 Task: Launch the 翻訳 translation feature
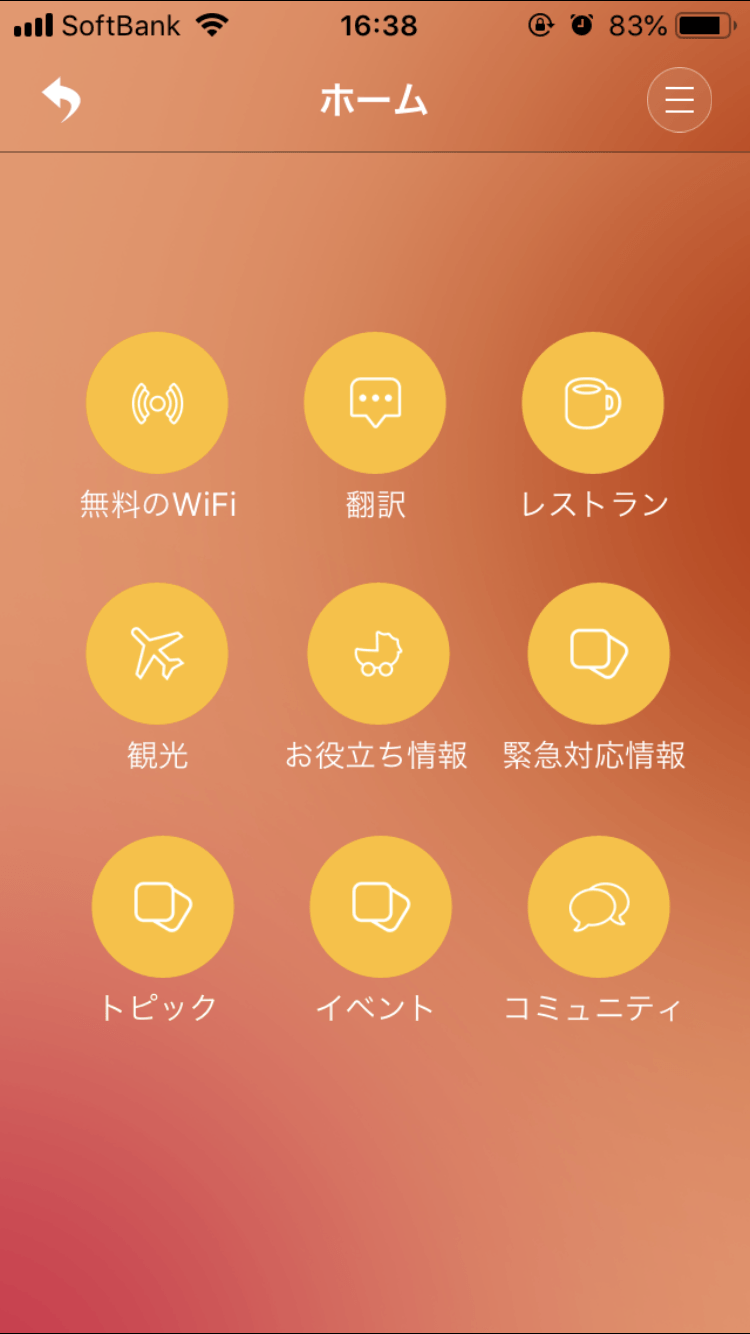pyautogui.click(x=375, y=403)
